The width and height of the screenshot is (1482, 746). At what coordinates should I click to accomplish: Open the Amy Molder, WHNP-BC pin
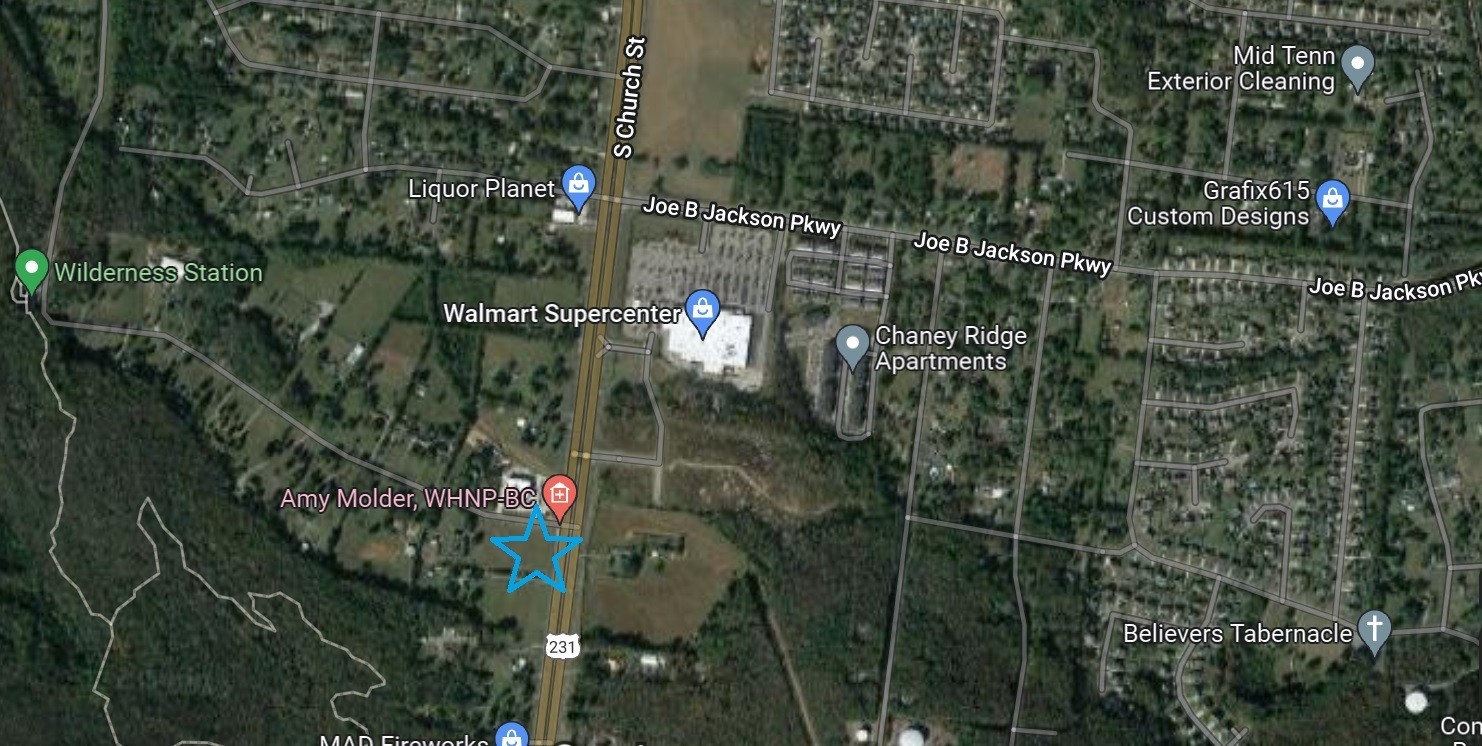(x=559, y=494)
